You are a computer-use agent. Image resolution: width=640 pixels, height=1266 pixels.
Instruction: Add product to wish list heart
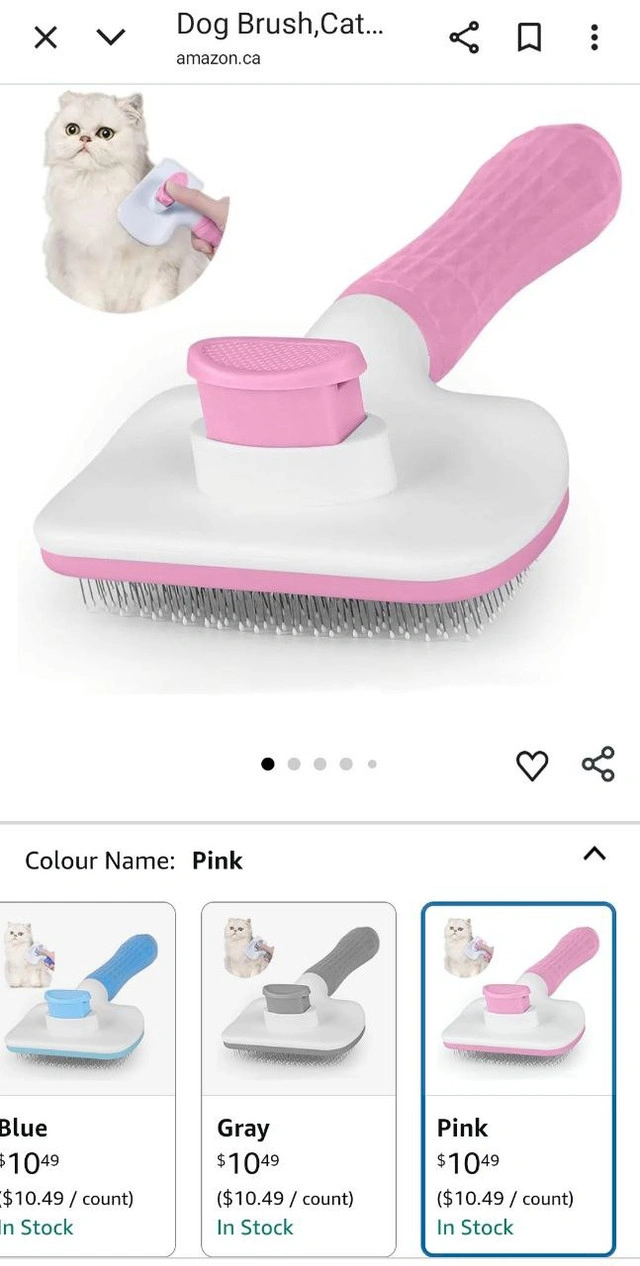tap(532, 766)
